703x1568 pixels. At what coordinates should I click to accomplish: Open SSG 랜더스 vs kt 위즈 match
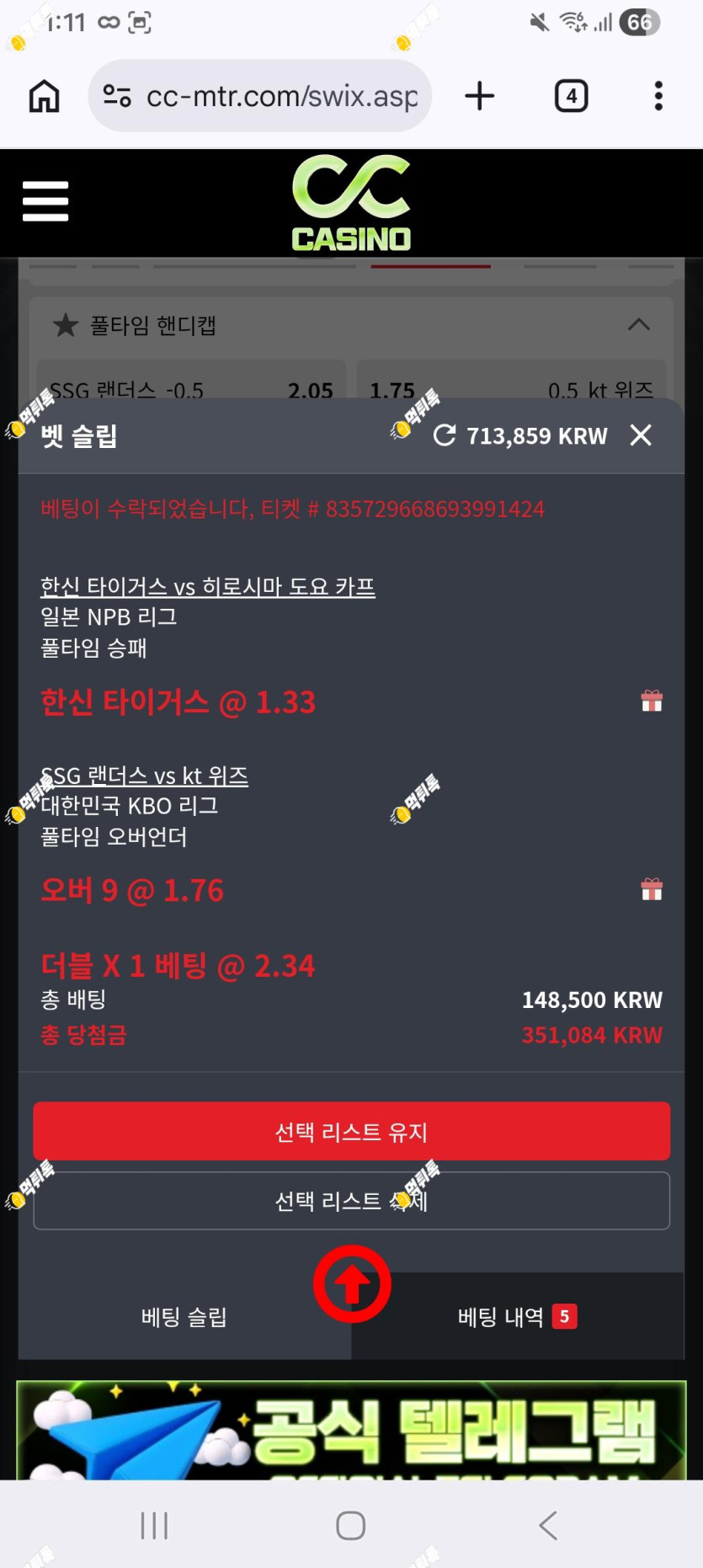click(145, 775)
